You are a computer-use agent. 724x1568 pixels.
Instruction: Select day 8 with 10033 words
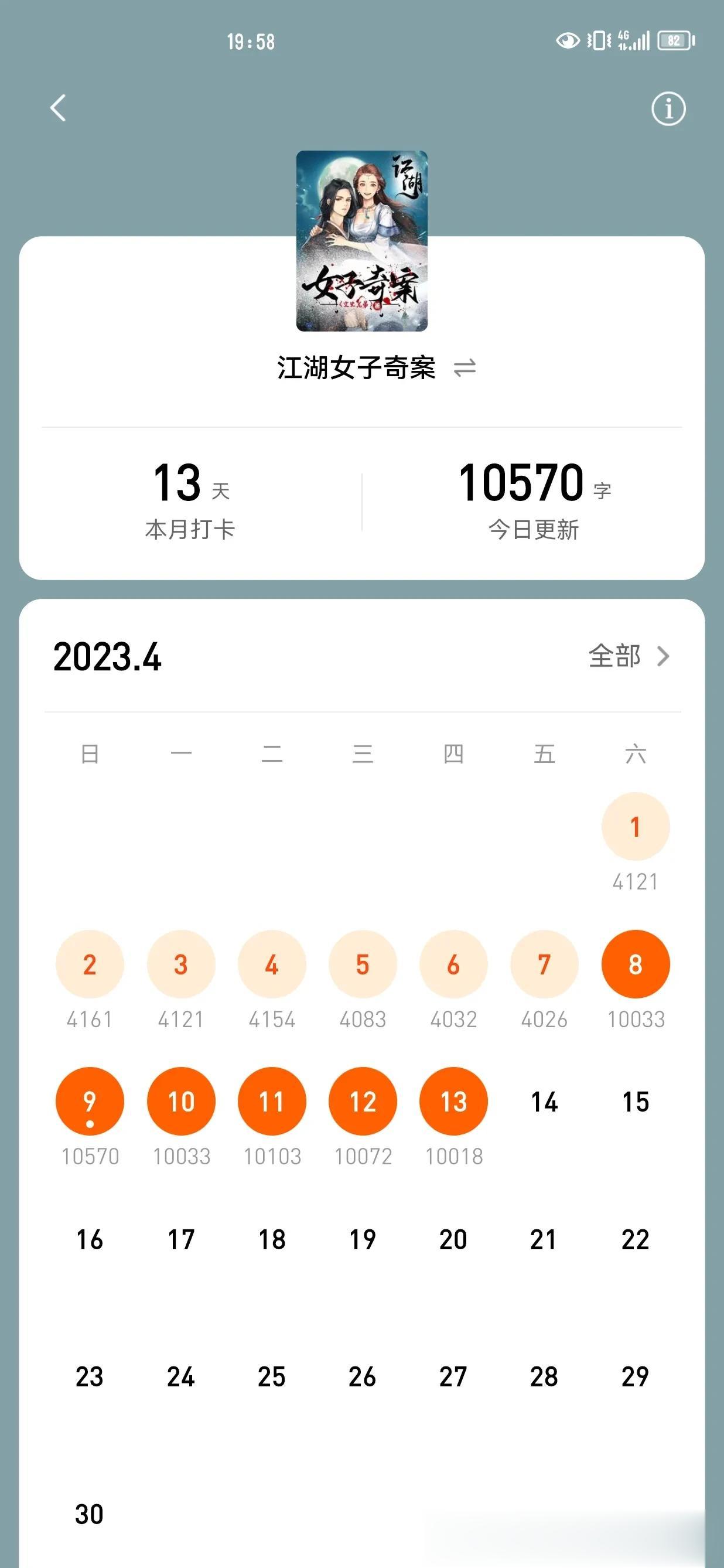click(635, 964)
